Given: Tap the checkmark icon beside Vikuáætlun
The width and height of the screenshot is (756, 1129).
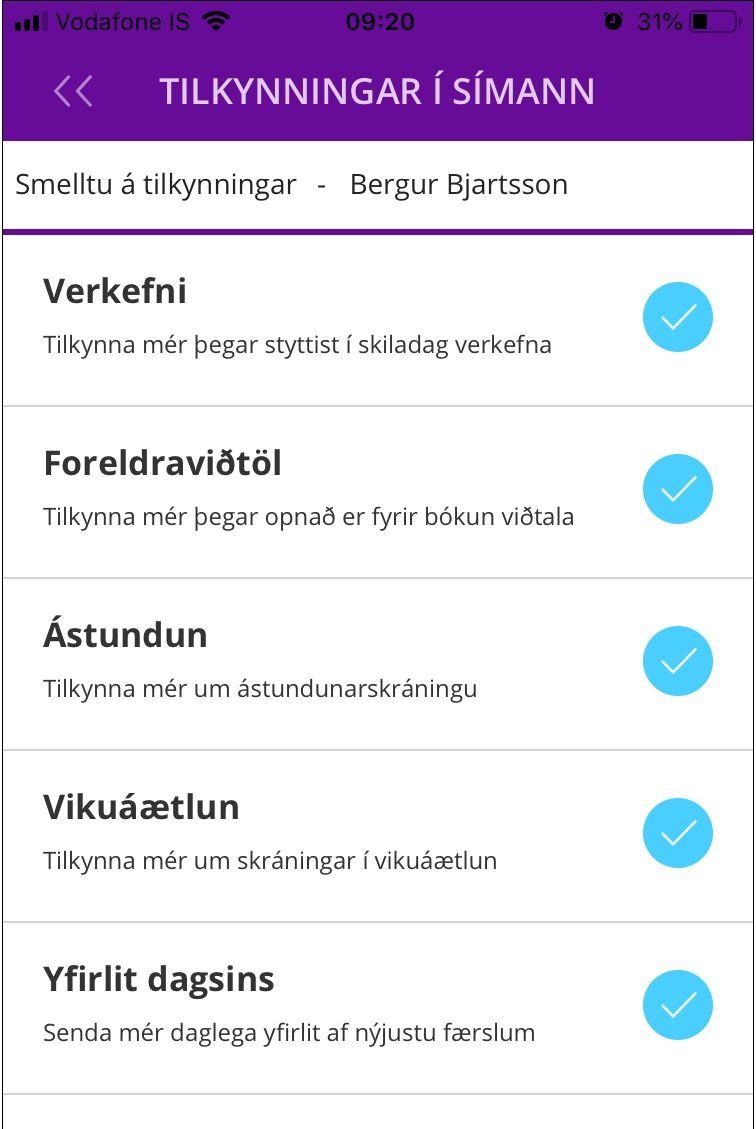Looking at the screenshot, I should [679, 832].
